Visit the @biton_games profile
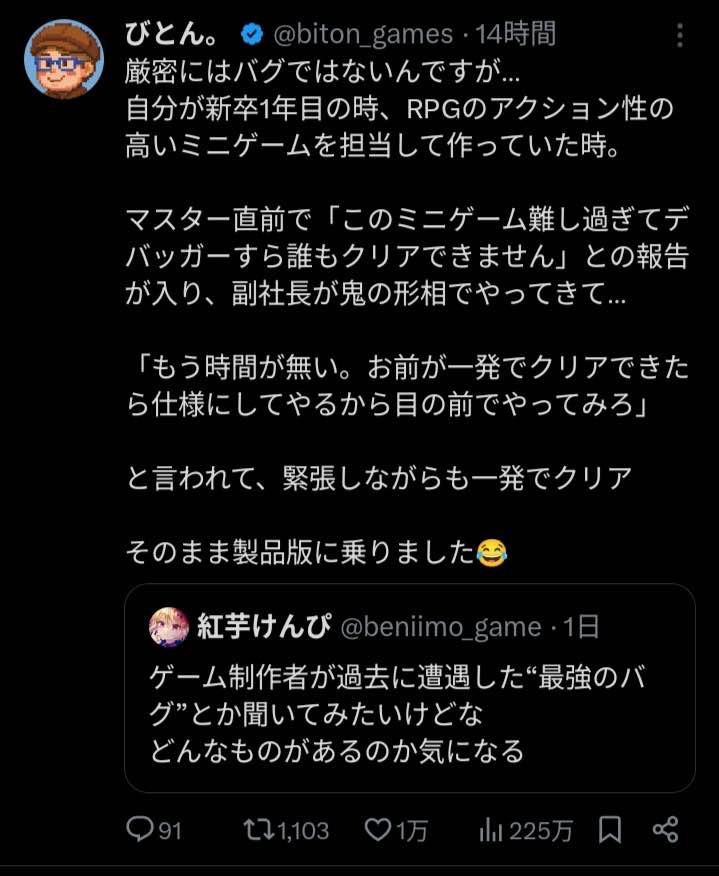Viewport: 719px width, 876px height. coord(363,35)
